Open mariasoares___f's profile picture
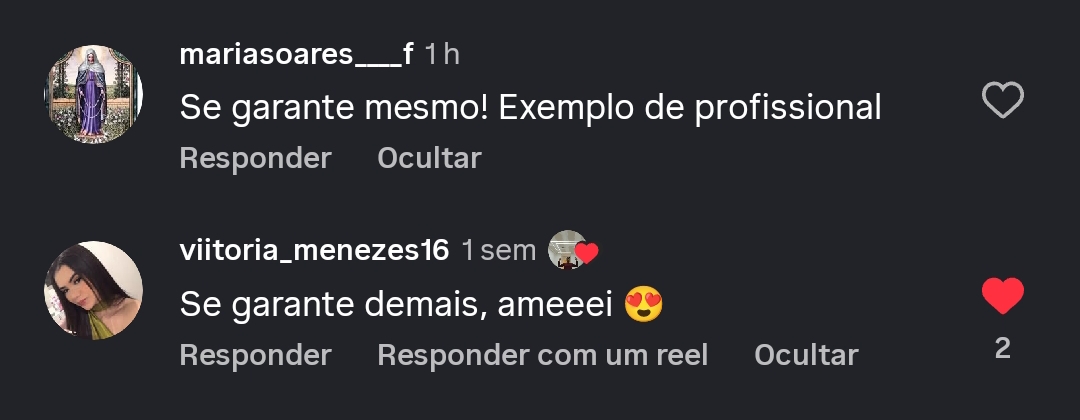The width and height of the screenshot is (1080, 420). 94,95
